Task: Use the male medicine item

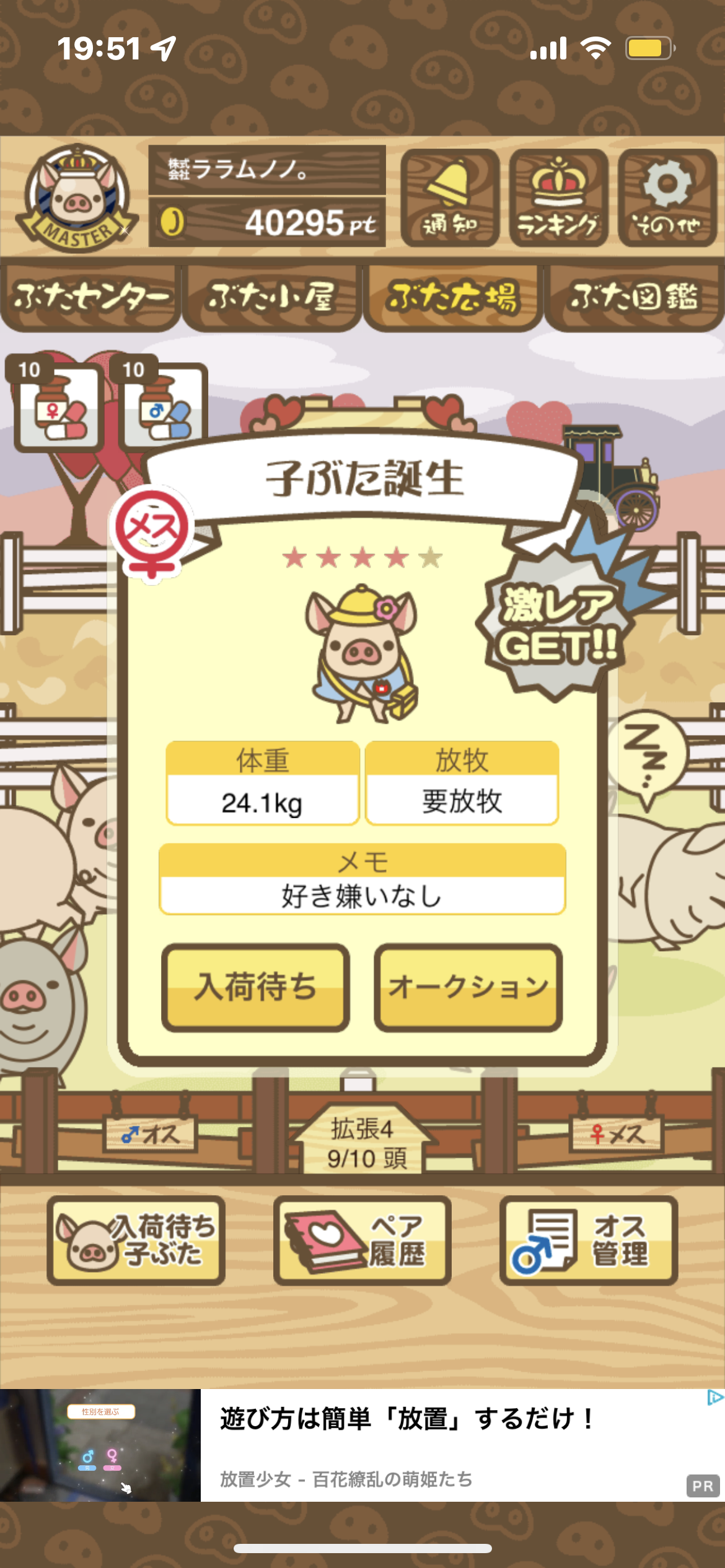Action: (x=164, y=406)
